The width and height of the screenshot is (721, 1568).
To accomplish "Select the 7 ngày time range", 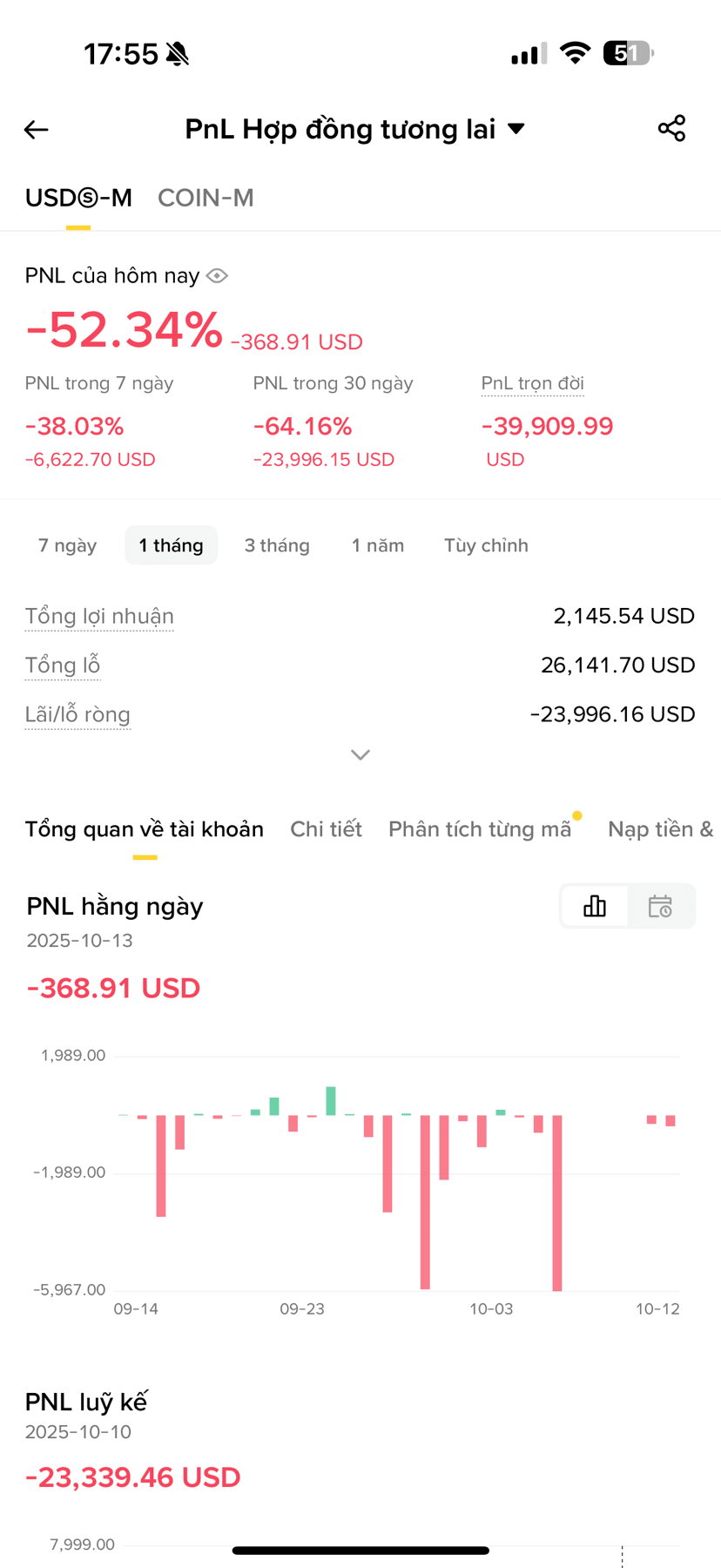I will click(67, 545).
